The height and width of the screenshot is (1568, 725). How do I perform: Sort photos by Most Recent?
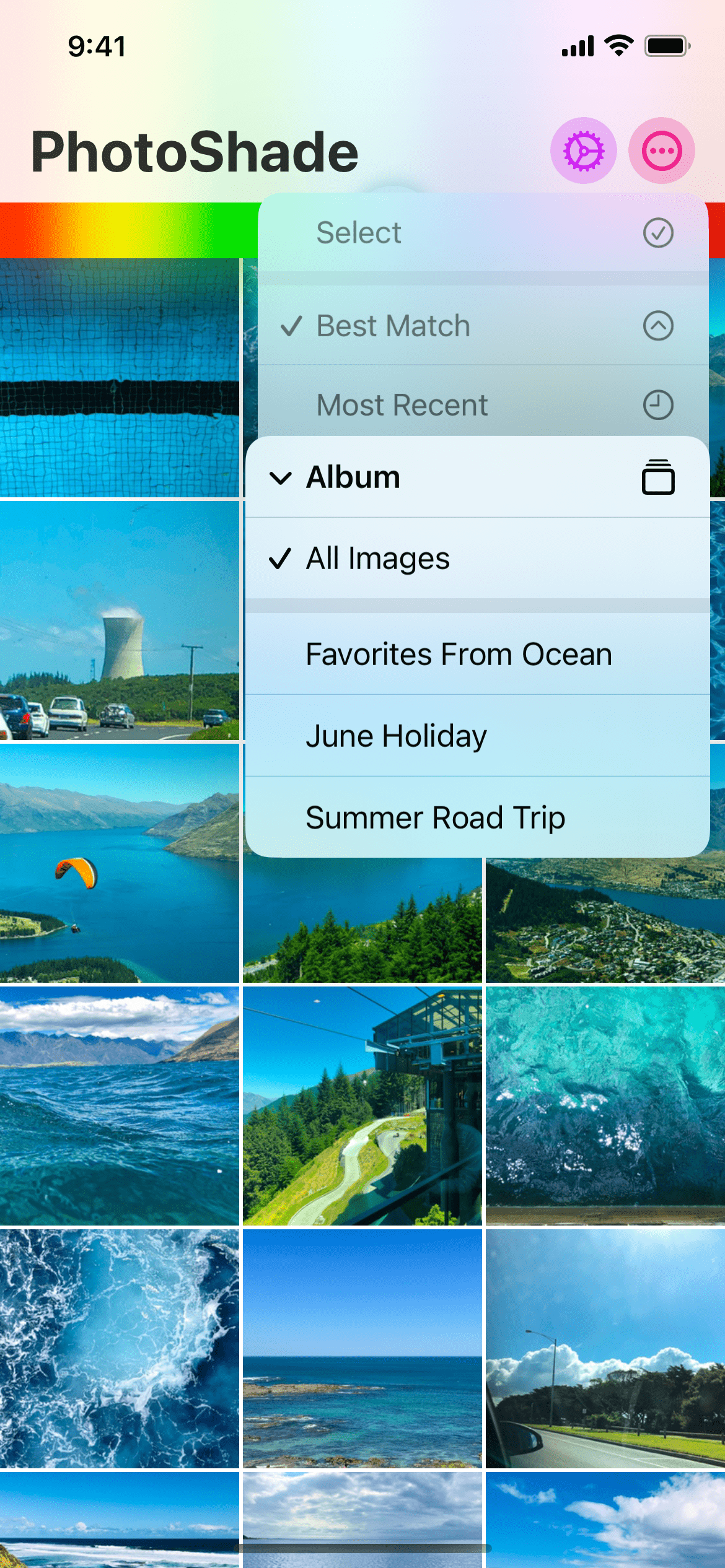[x=482, y=405]
